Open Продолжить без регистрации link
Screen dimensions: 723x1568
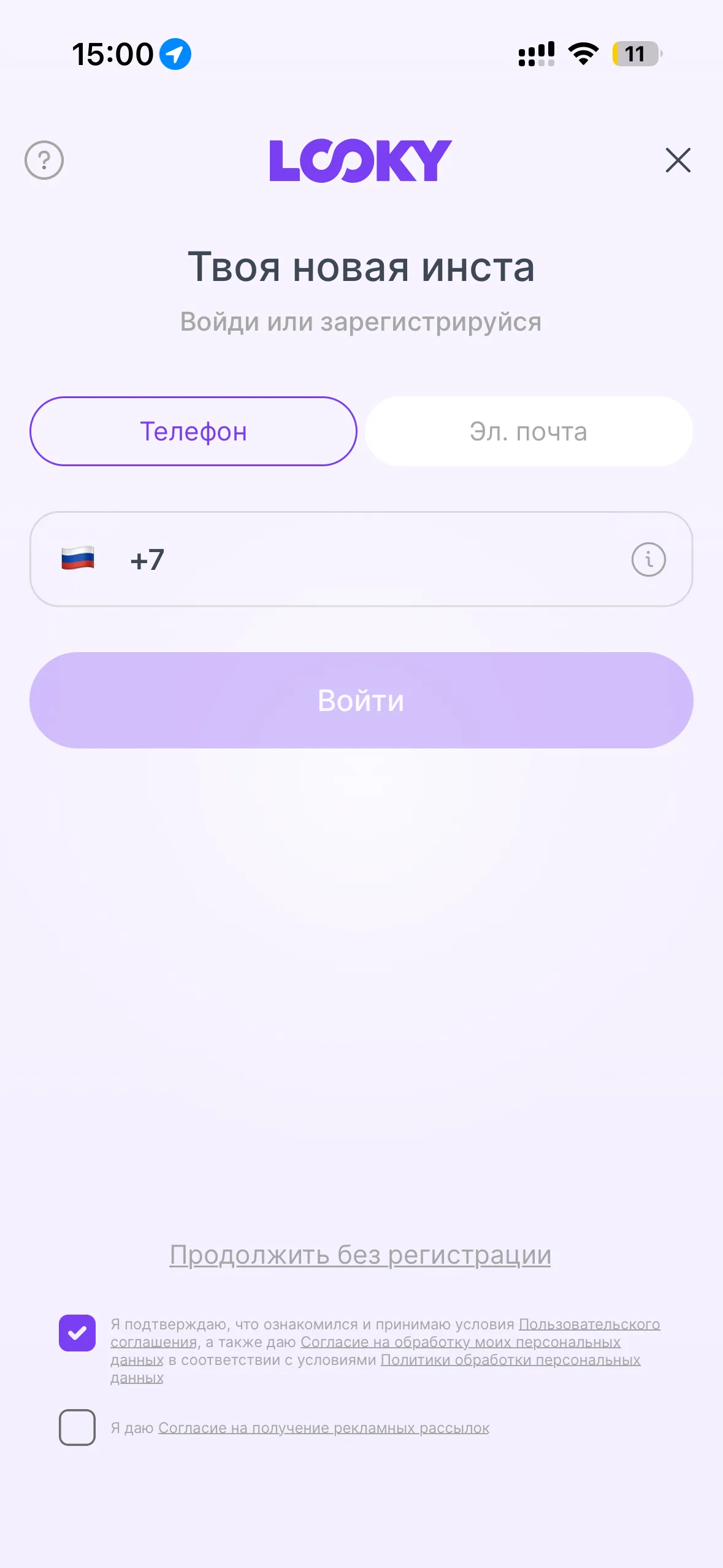point(361,1255)
